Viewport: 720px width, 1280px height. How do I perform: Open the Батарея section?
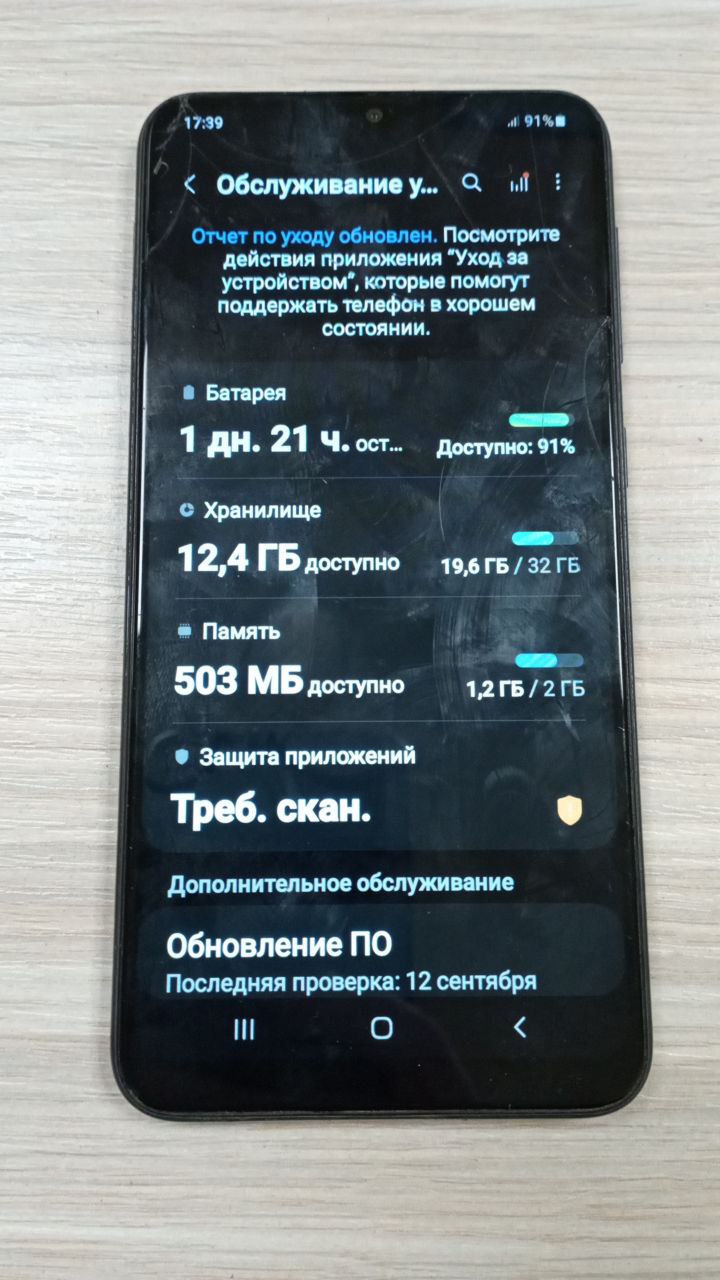point(380,422)
